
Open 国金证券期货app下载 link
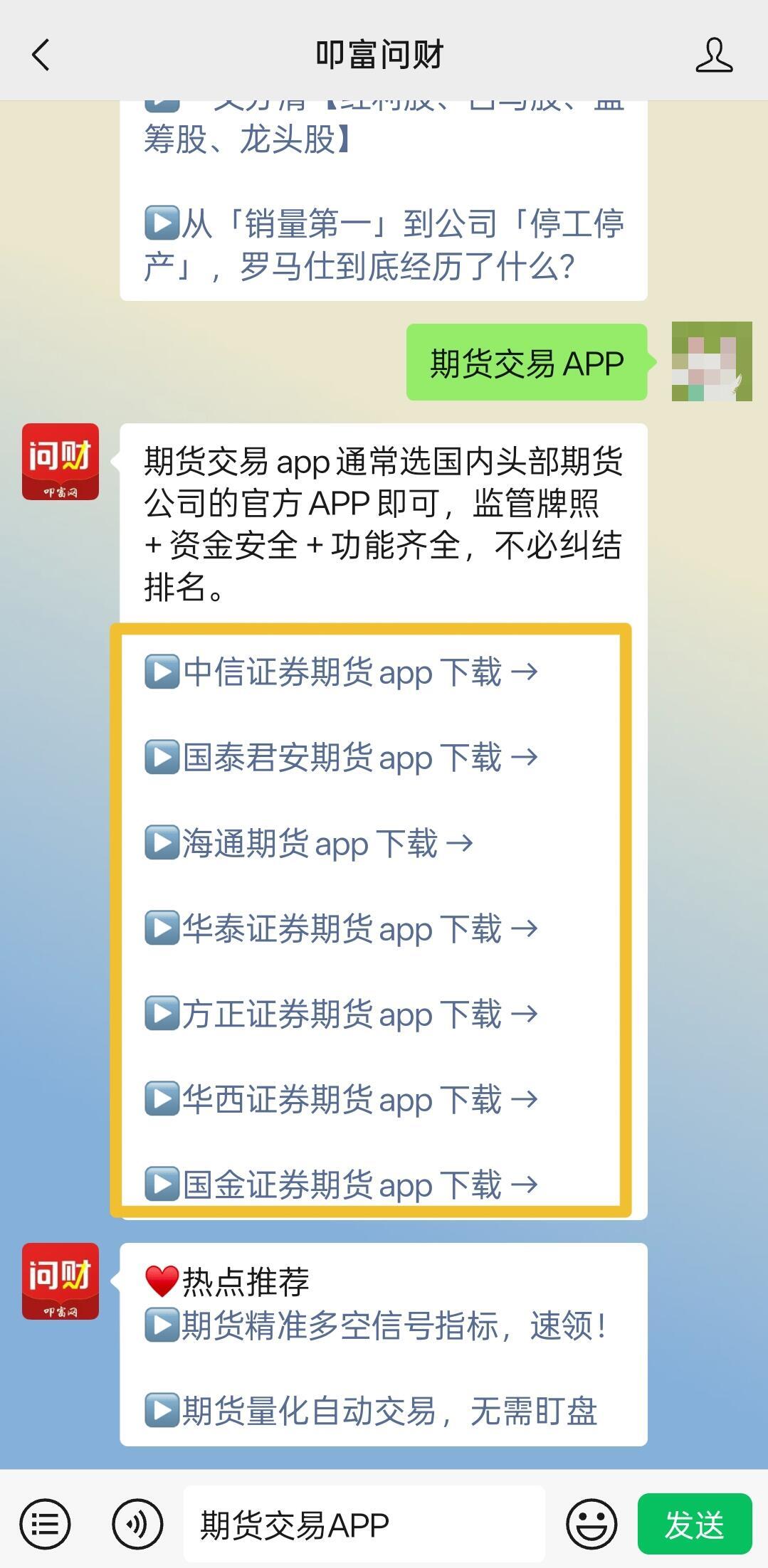pyautogui.click(x=342, y=1185)
